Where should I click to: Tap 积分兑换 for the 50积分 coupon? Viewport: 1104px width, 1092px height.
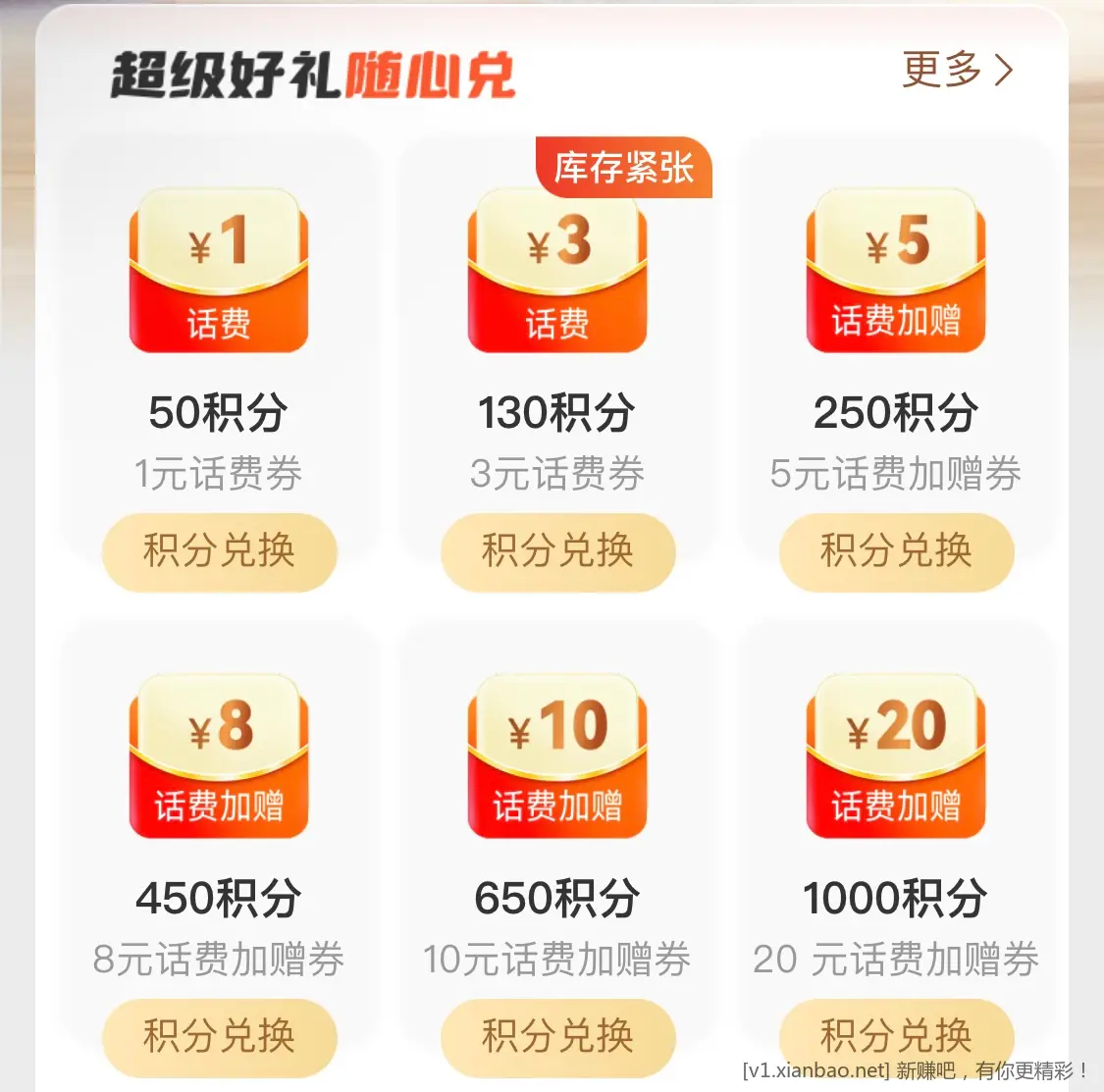(x=219, y=550)
